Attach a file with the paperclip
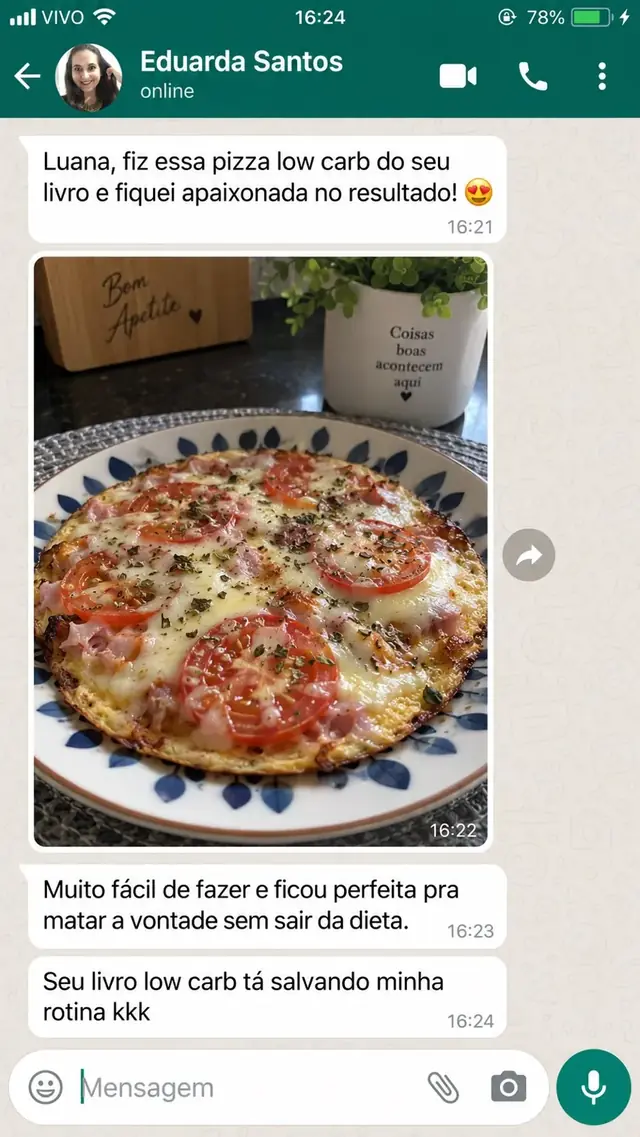The height and width of the screenshot is (1137, 640). [x=443, y=1088]
